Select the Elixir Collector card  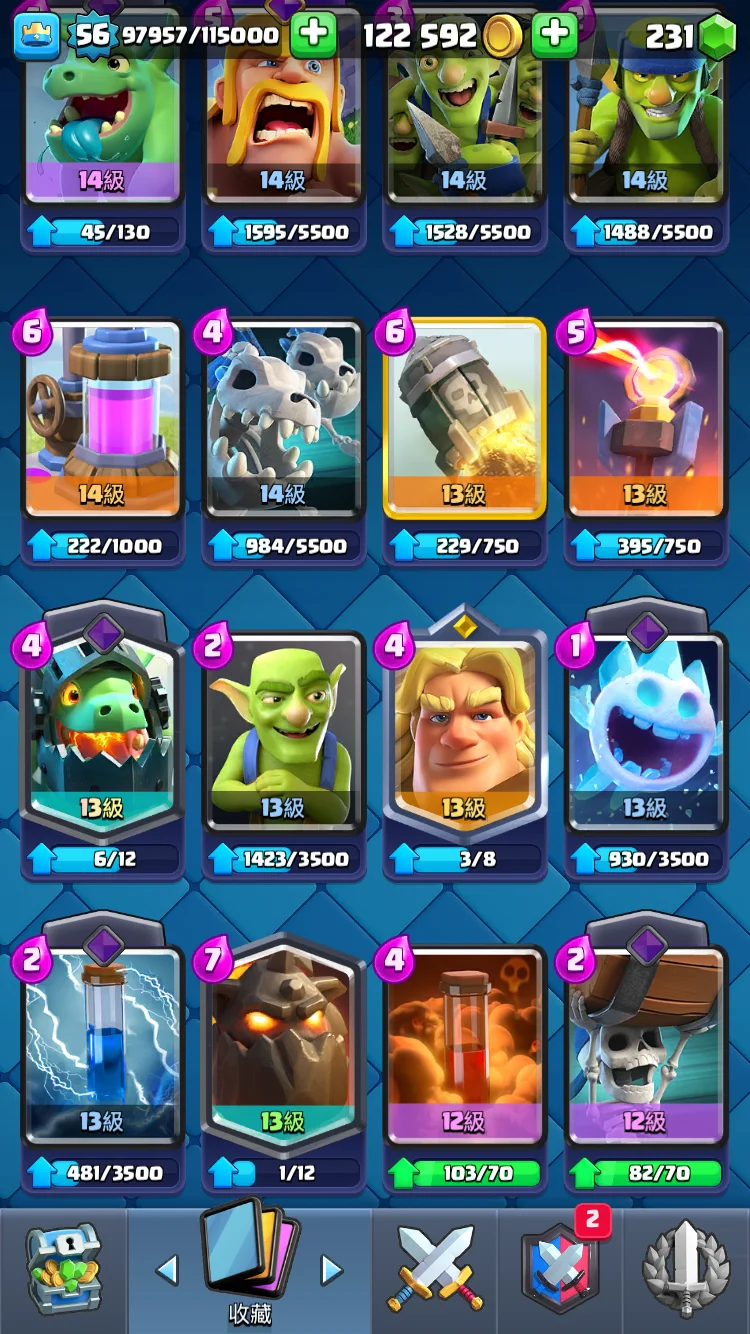coord(102,420)
